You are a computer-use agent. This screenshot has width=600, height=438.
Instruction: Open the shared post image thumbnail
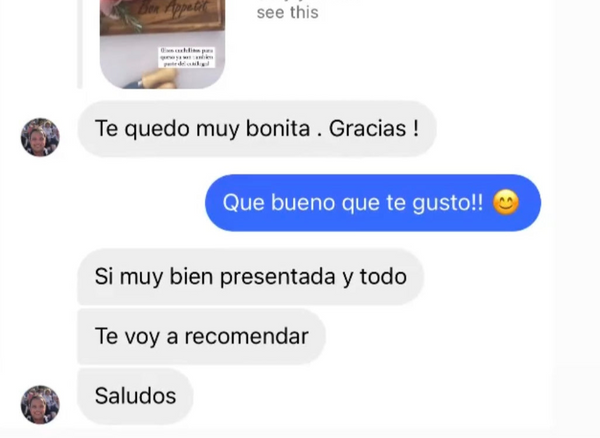(x=162, y=42)
